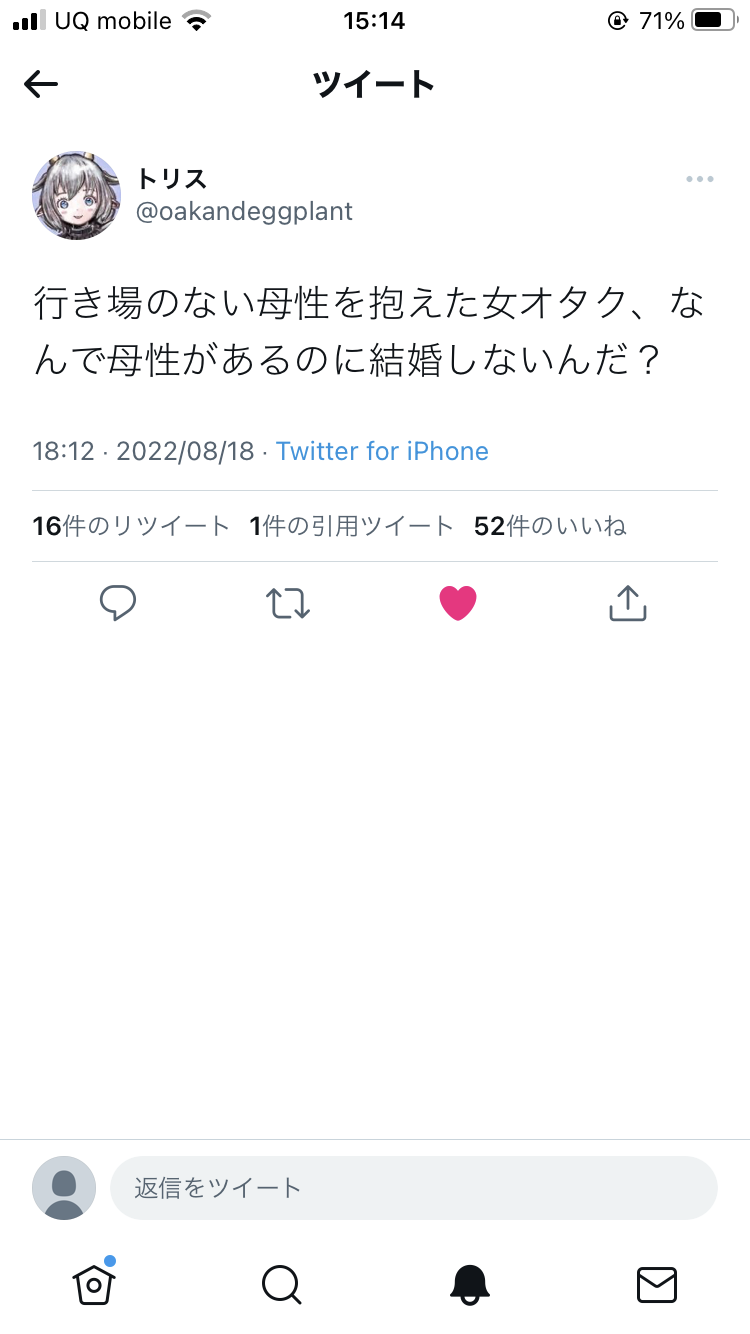Screen dimensions: 750x1334
Task: Go back using the top-left arrow
Action: tap(41, 85)
